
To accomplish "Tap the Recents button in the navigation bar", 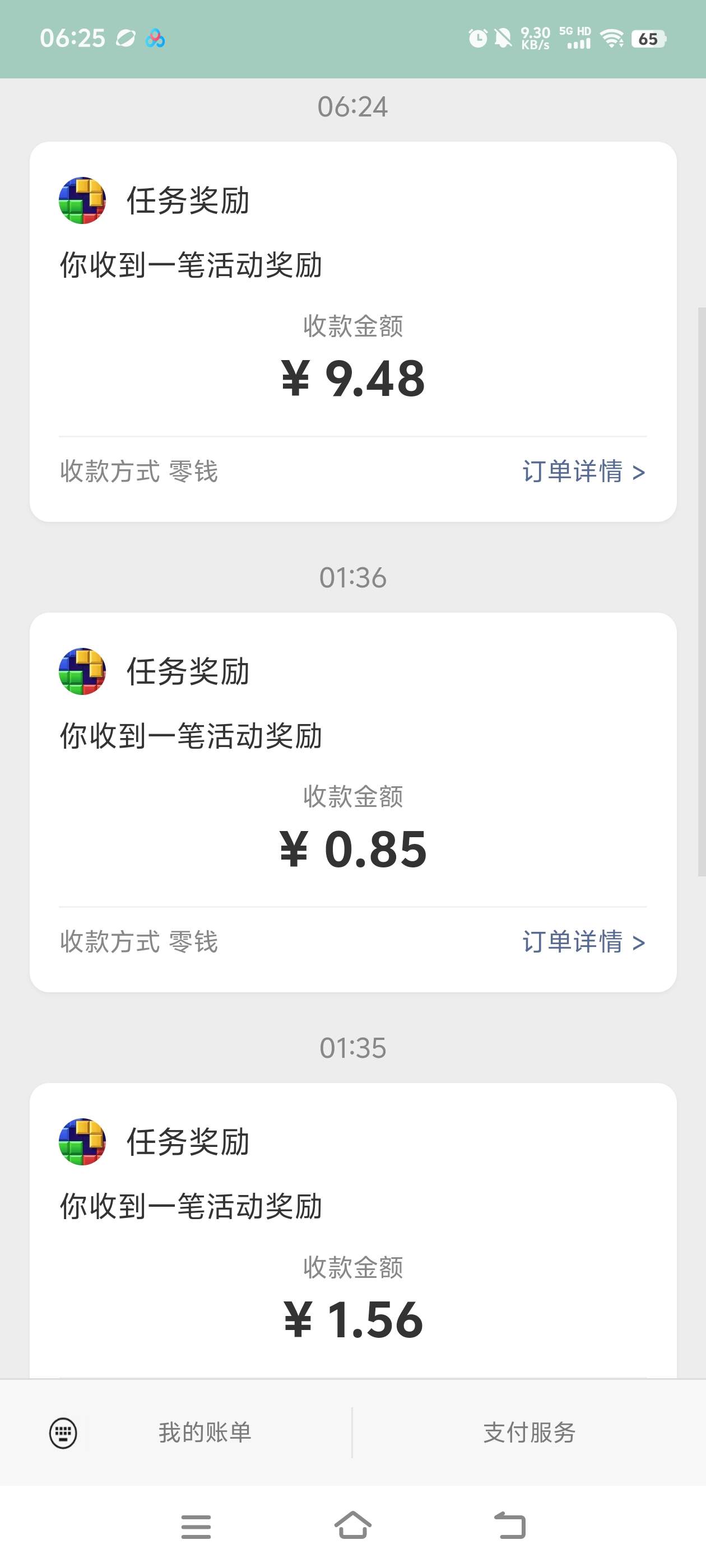I will (196, 1525).
